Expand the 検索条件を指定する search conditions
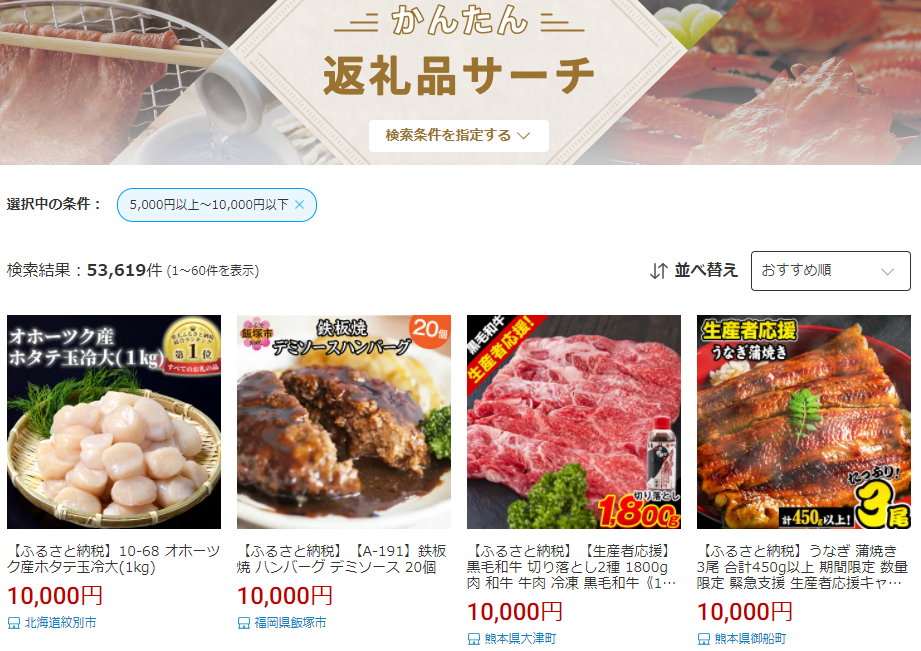Viewport: 921px width, 651px height. [458, 135]
